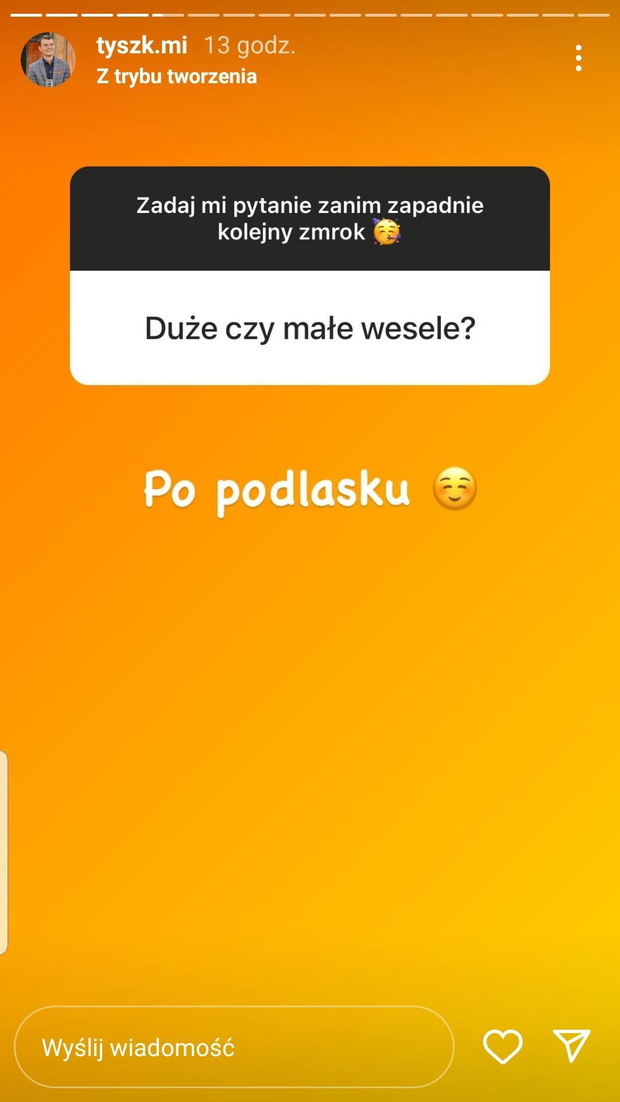
Task: Open the tyszk.mi username link
Action: (x=142, y=46)
